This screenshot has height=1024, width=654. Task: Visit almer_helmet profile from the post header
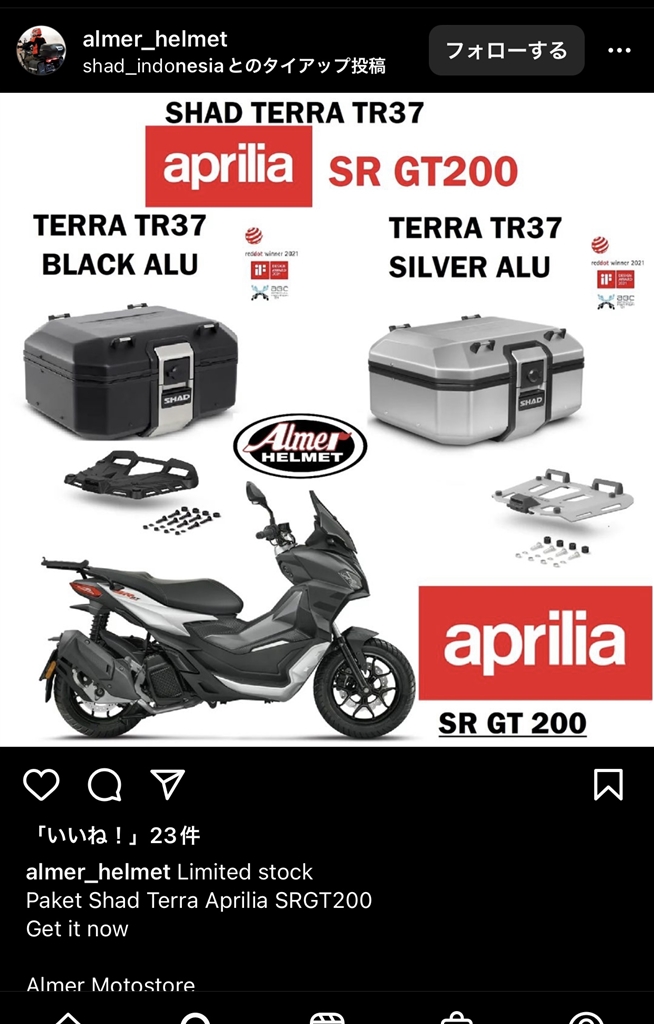click(155, 39)
